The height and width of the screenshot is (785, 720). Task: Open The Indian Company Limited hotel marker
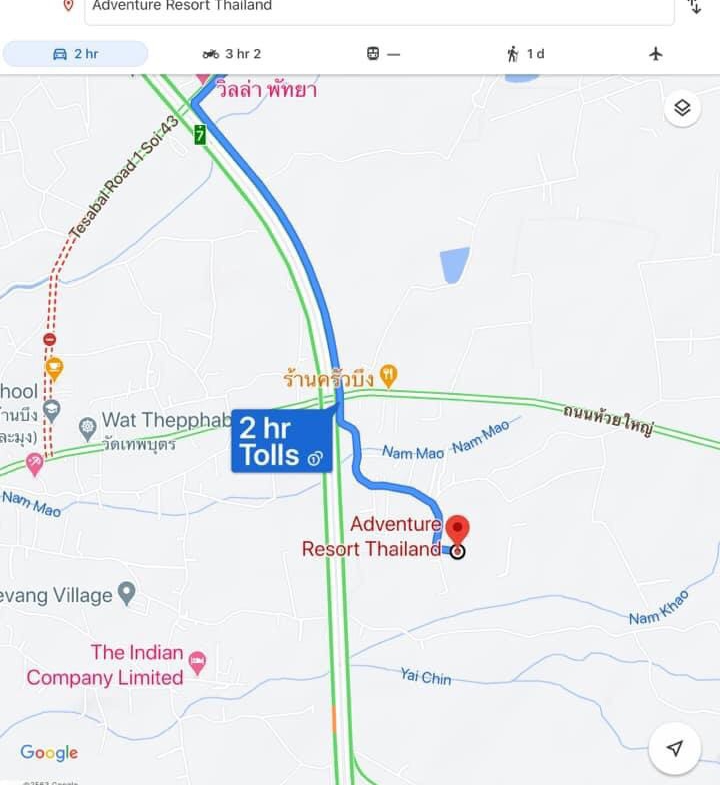tap(197, 663)
